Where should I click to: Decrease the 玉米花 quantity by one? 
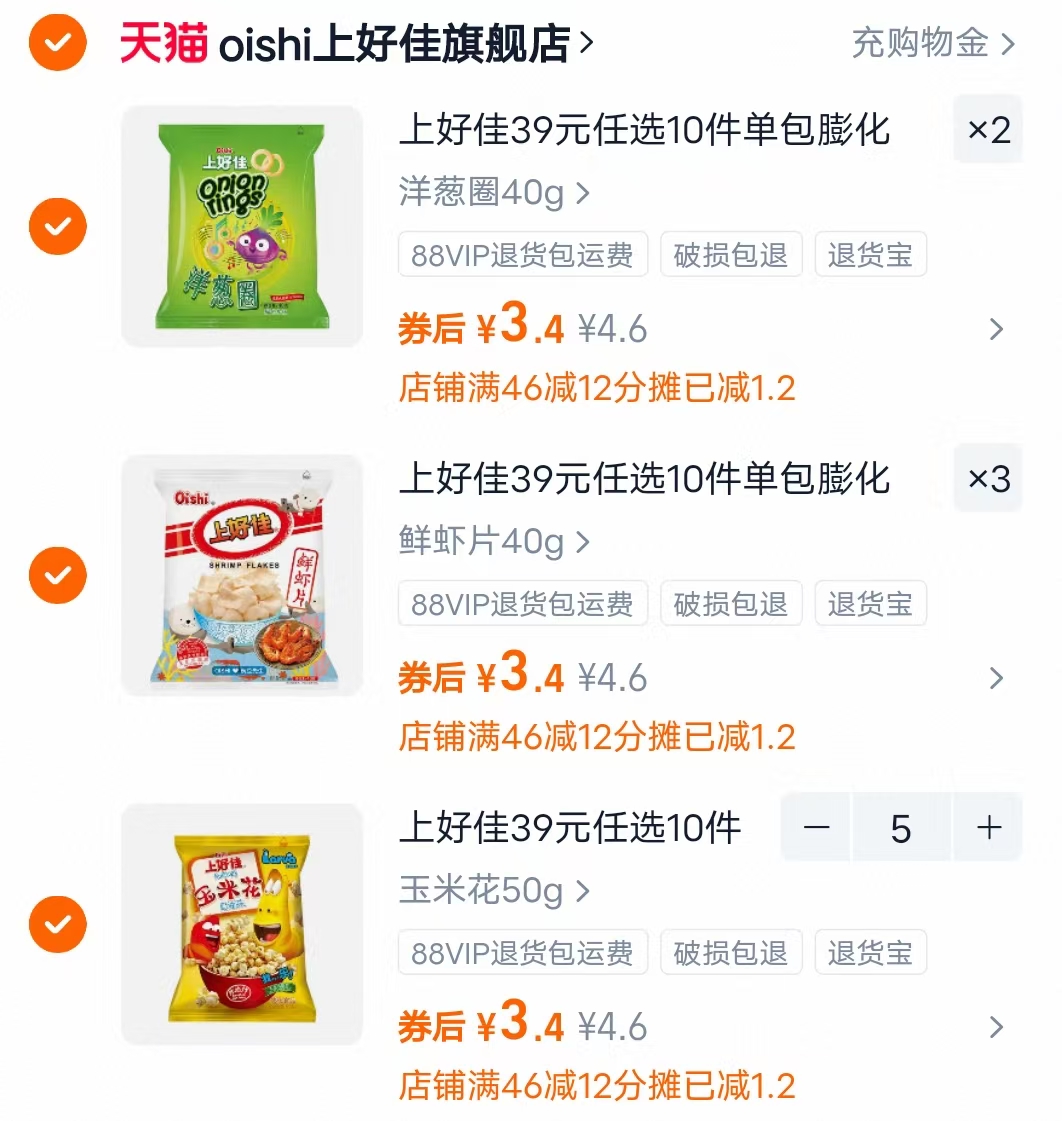coord(816,827)
